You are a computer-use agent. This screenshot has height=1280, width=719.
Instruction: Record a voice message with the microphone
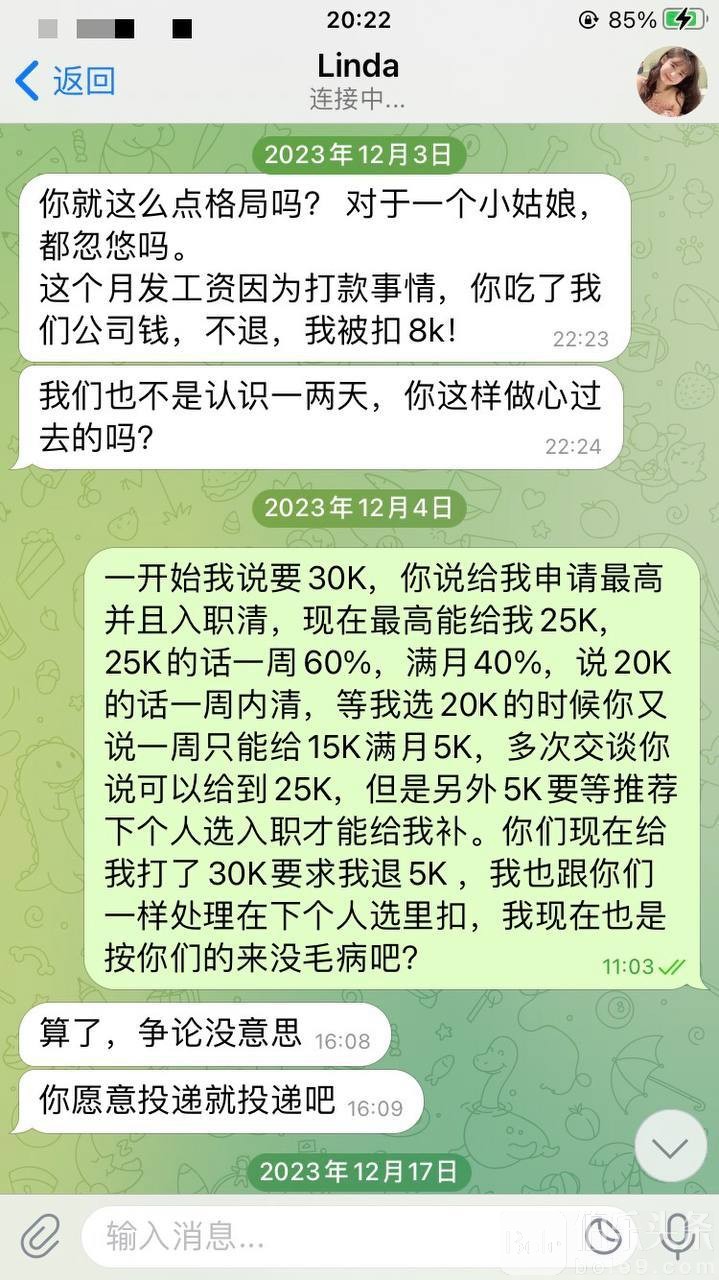680,1237
